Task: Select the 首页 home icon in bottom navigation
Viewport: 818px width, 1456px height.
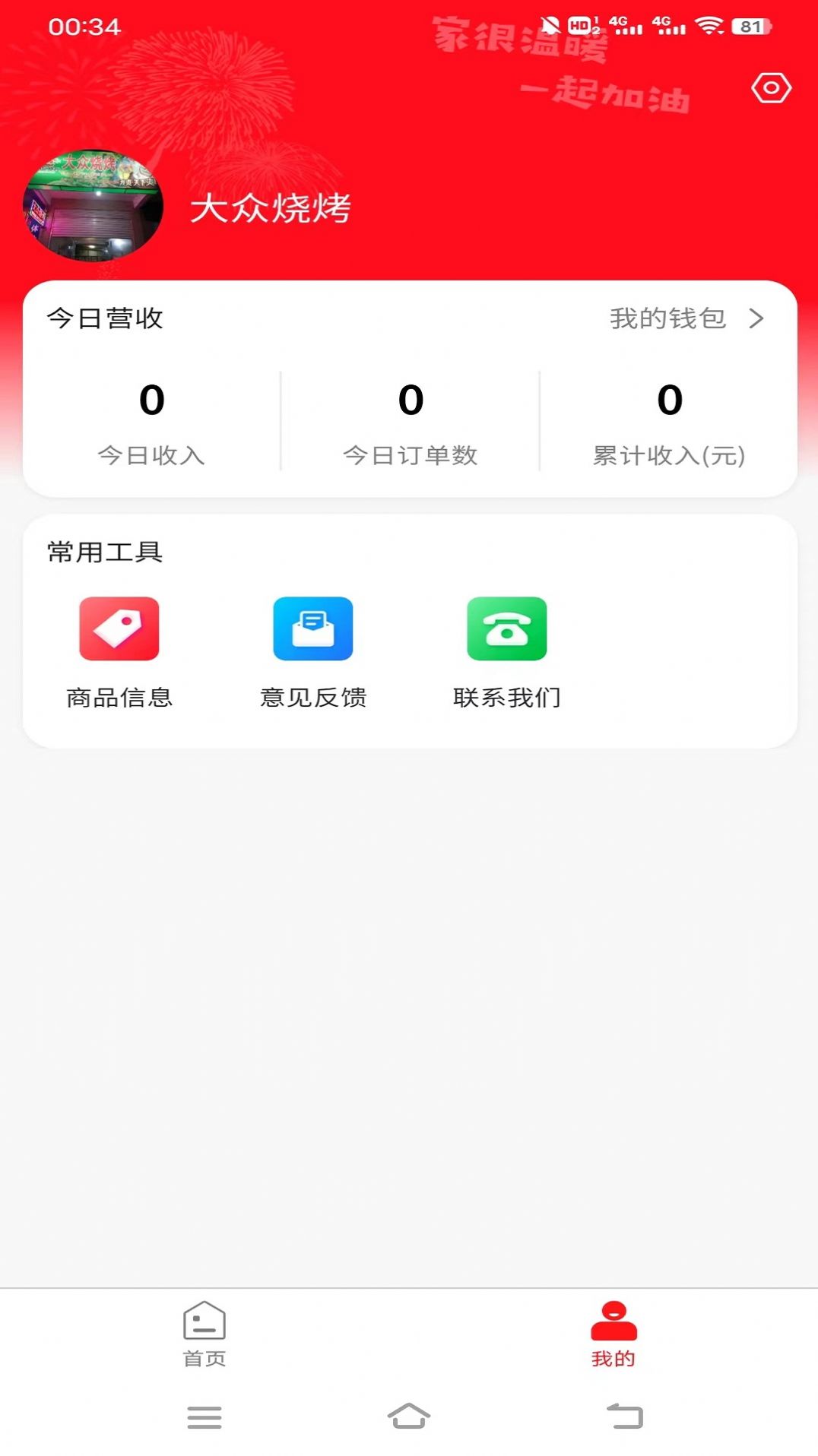Action: point(204,1323)
